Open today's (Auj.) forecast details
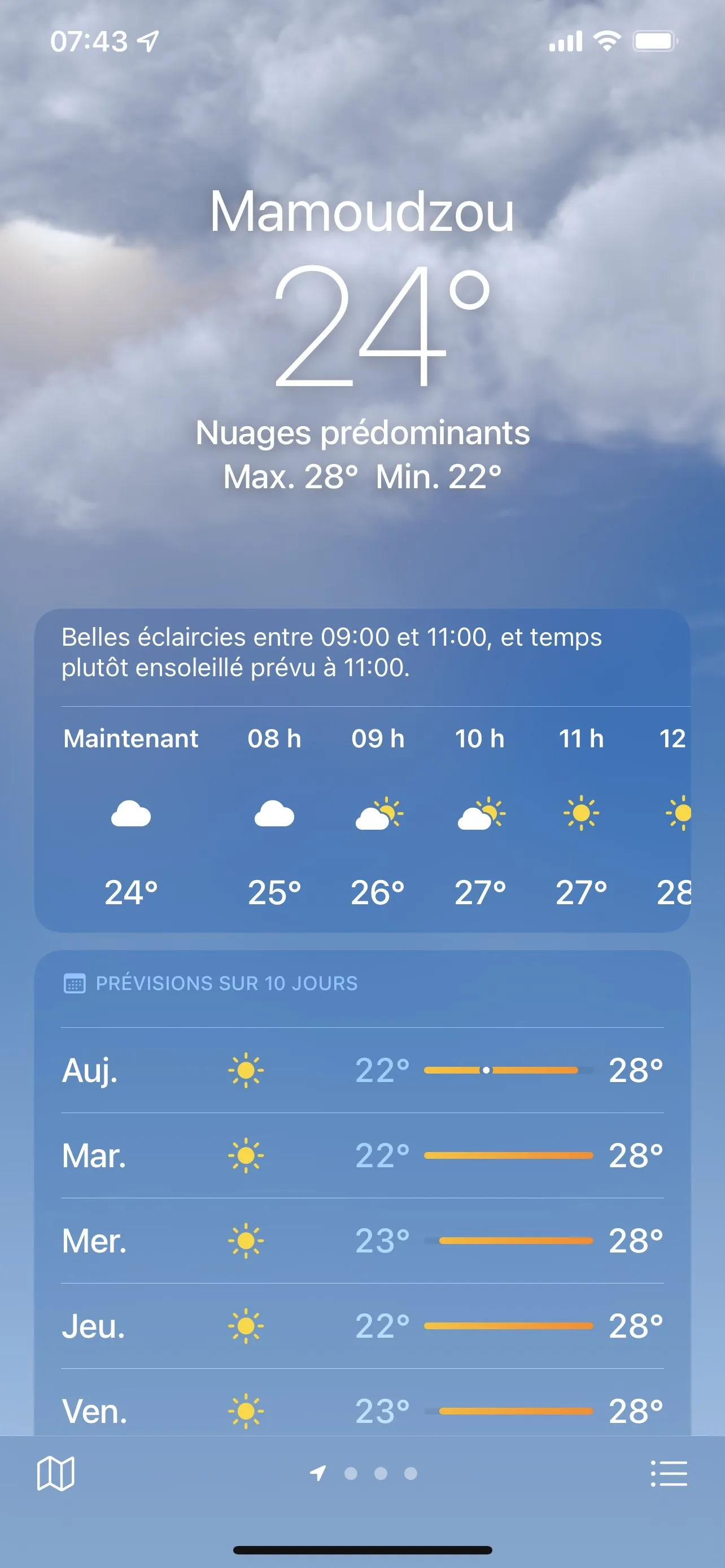The height and width of the screenshot is (1568, 725). [362, 1070]
